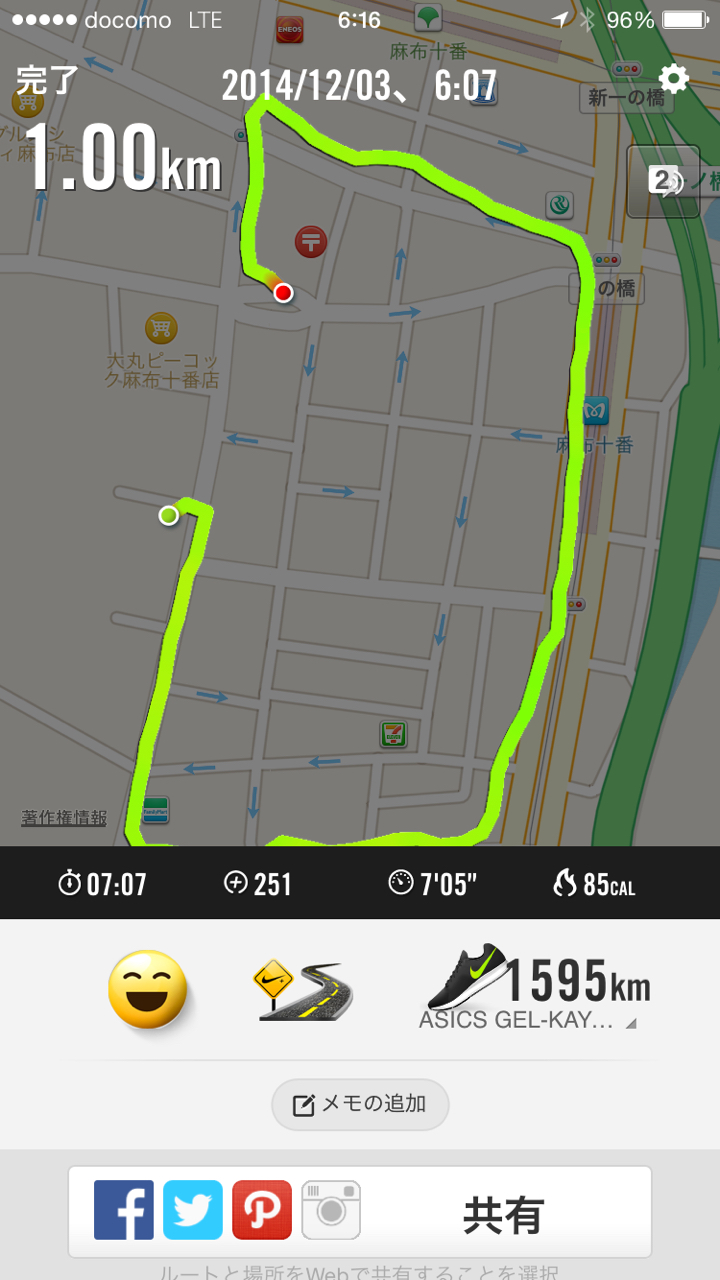The height and width of the screenshot is (1280, 720).
Task: Tap 完了 to finish the run summary
Action: [x=46, y=80]
